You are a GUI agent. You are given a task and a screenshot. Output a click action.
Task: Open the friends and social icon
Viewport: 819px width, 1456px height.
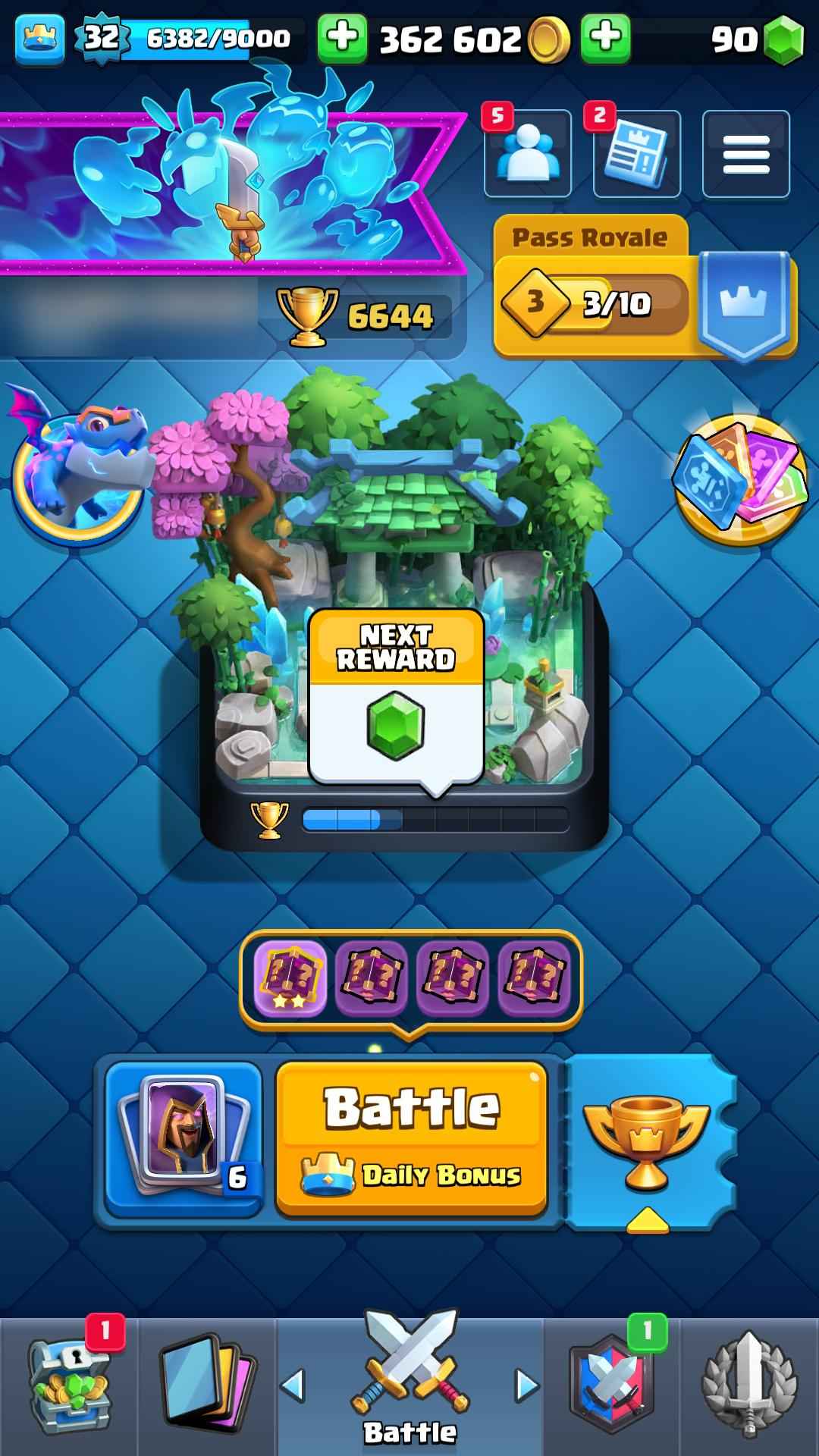(528, 154)
